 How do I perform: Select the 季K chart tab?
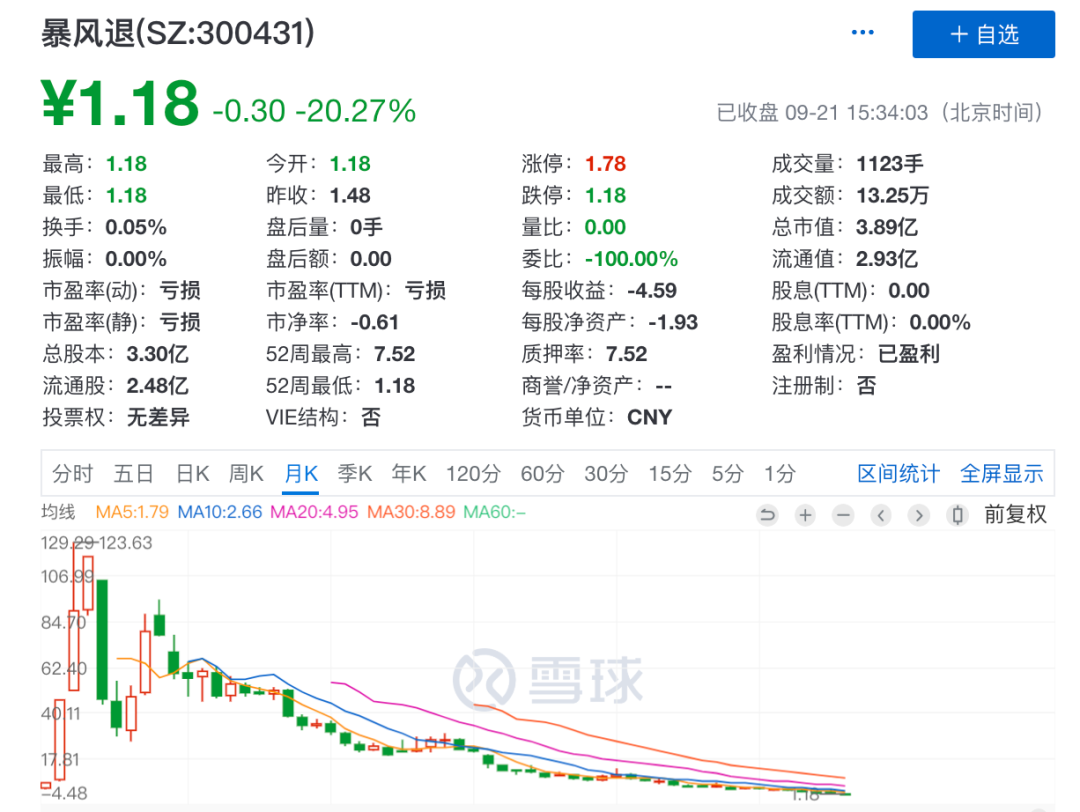[354, 473]
